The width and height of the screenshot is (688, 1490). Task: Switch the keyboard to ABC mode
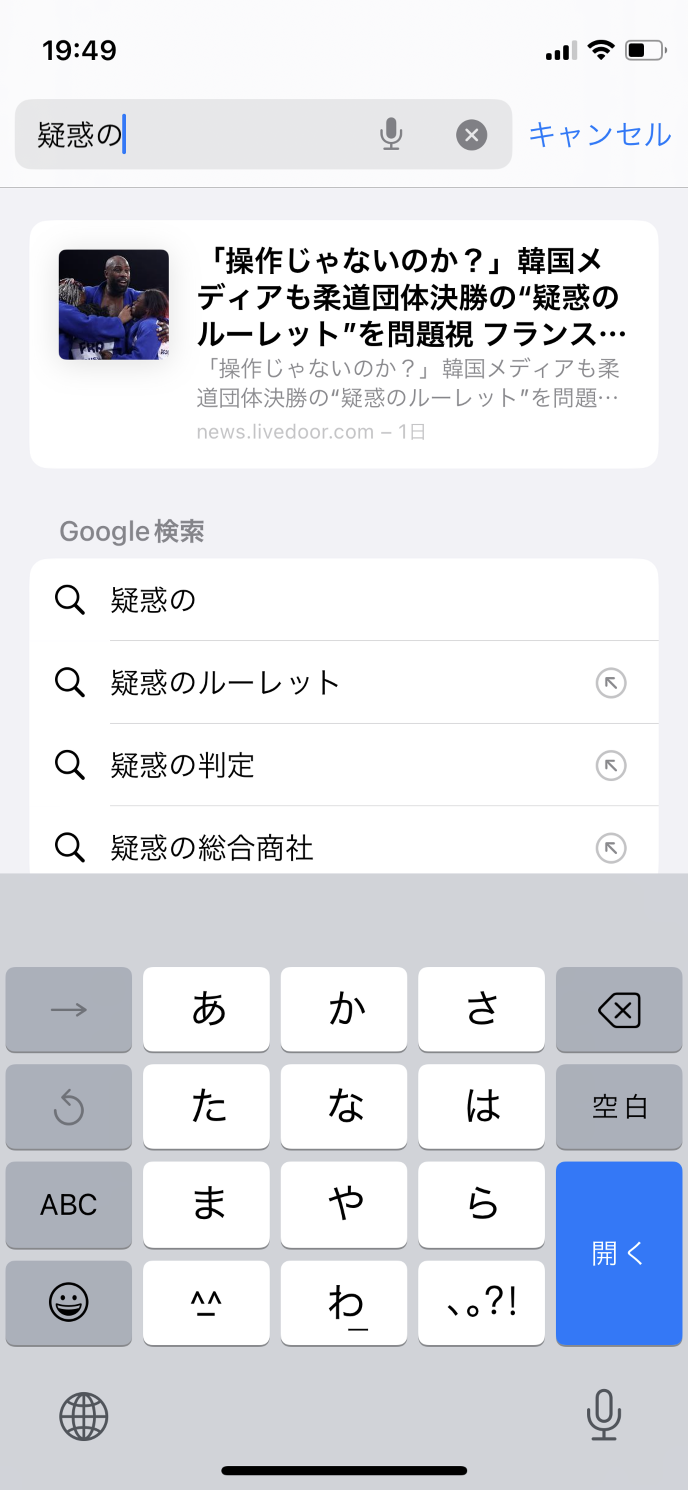pyautogui.click(x=69, y=1205)
